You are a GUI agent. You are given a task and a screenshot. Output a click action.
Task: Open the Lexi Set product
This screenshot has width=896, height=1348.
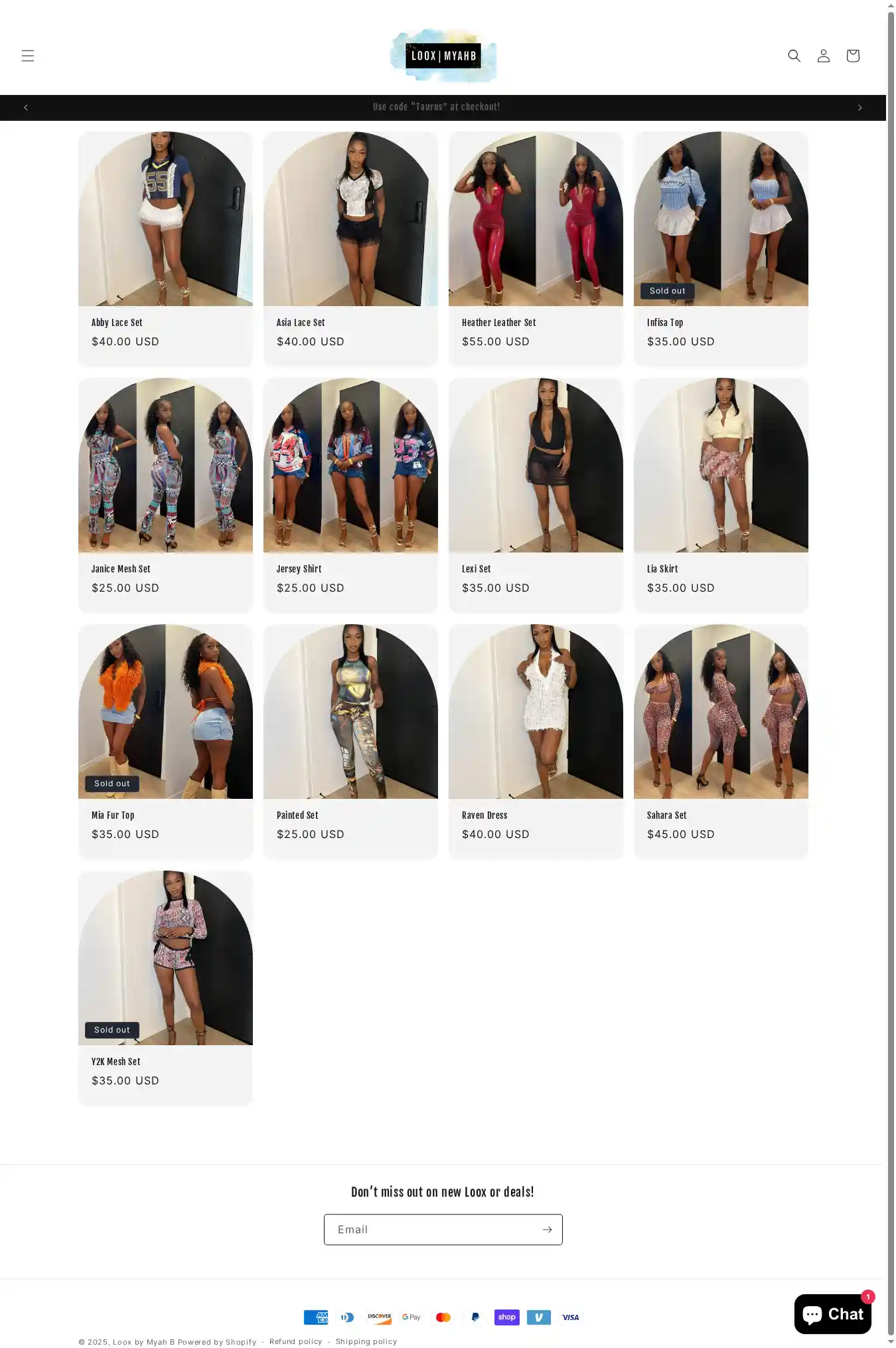click(x=476, y=569)
